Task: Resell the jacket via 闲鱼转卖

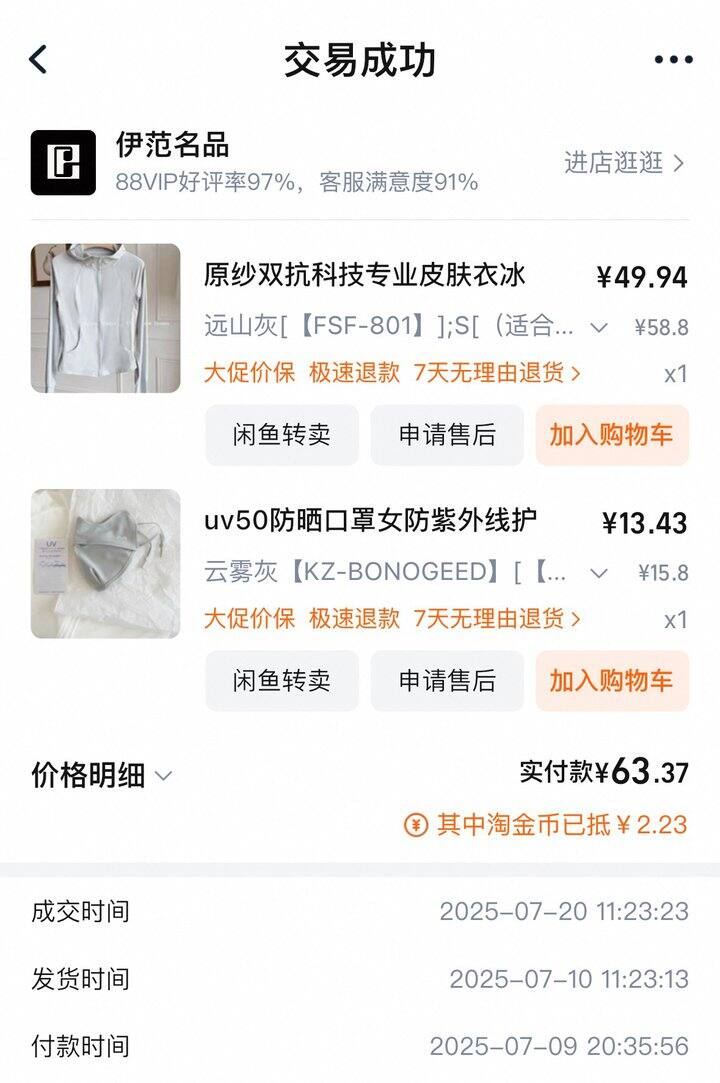Action: pos(282,435)
